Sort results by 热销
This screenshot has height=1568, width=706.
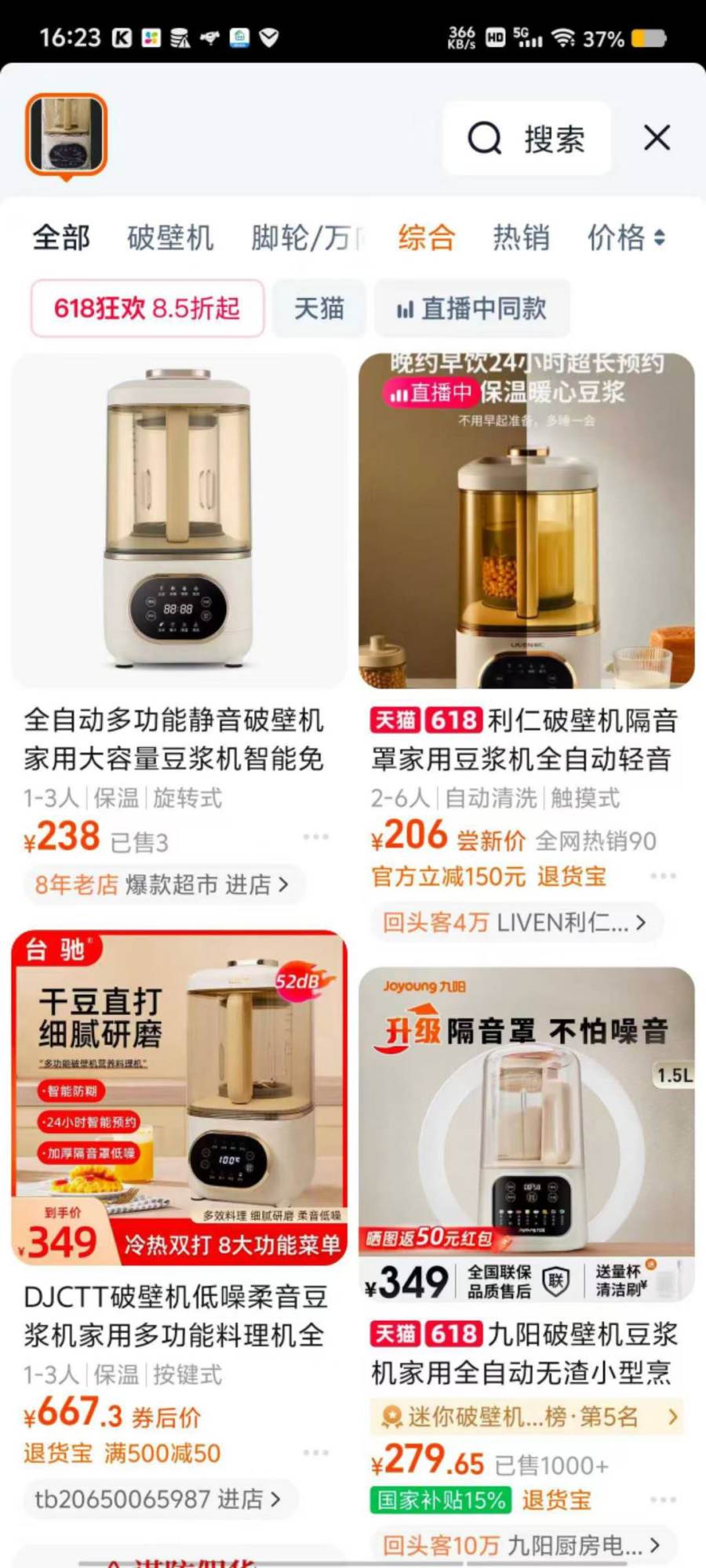click(521, 237)
